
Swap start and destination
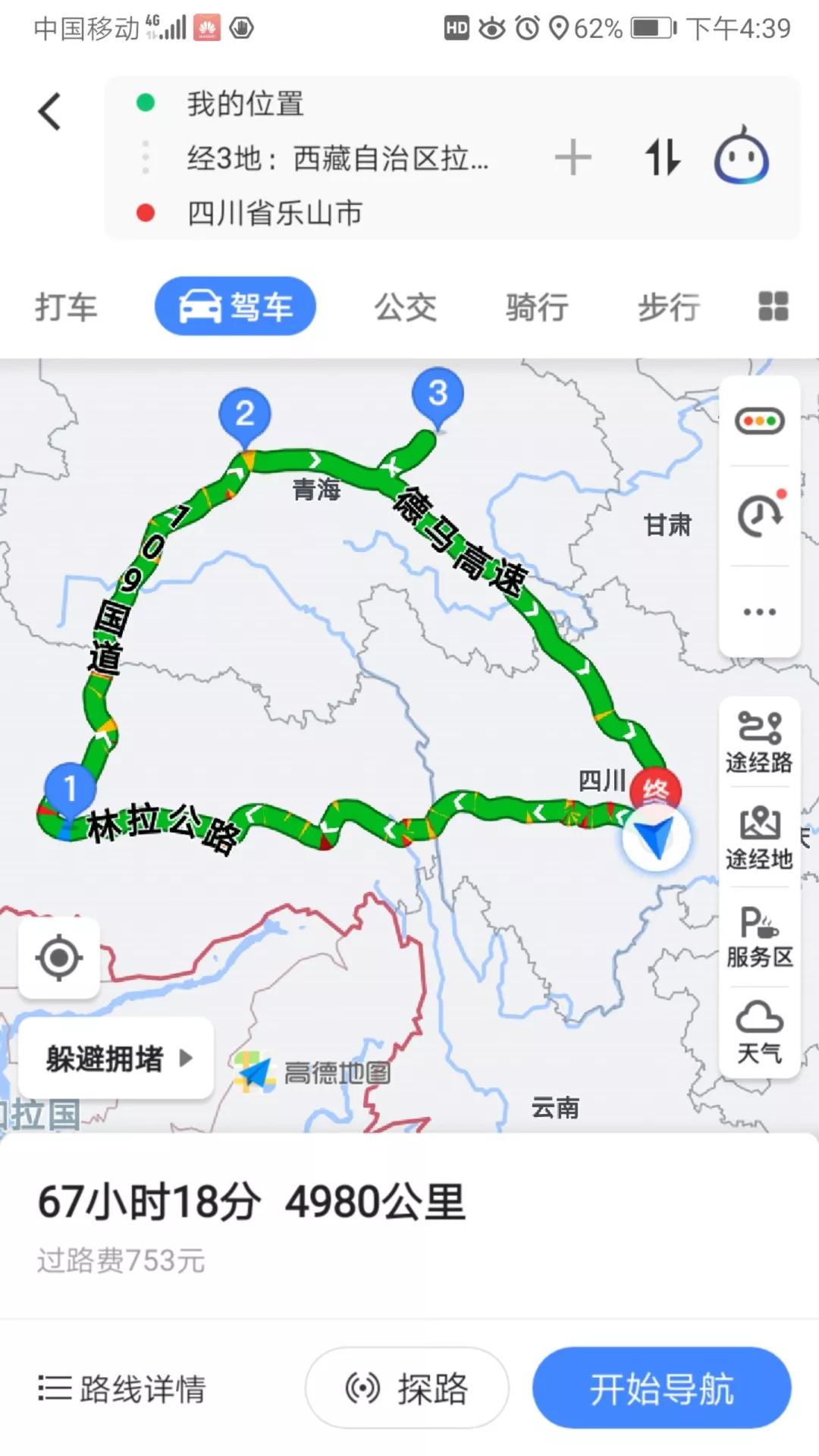[x=662, y=158]
